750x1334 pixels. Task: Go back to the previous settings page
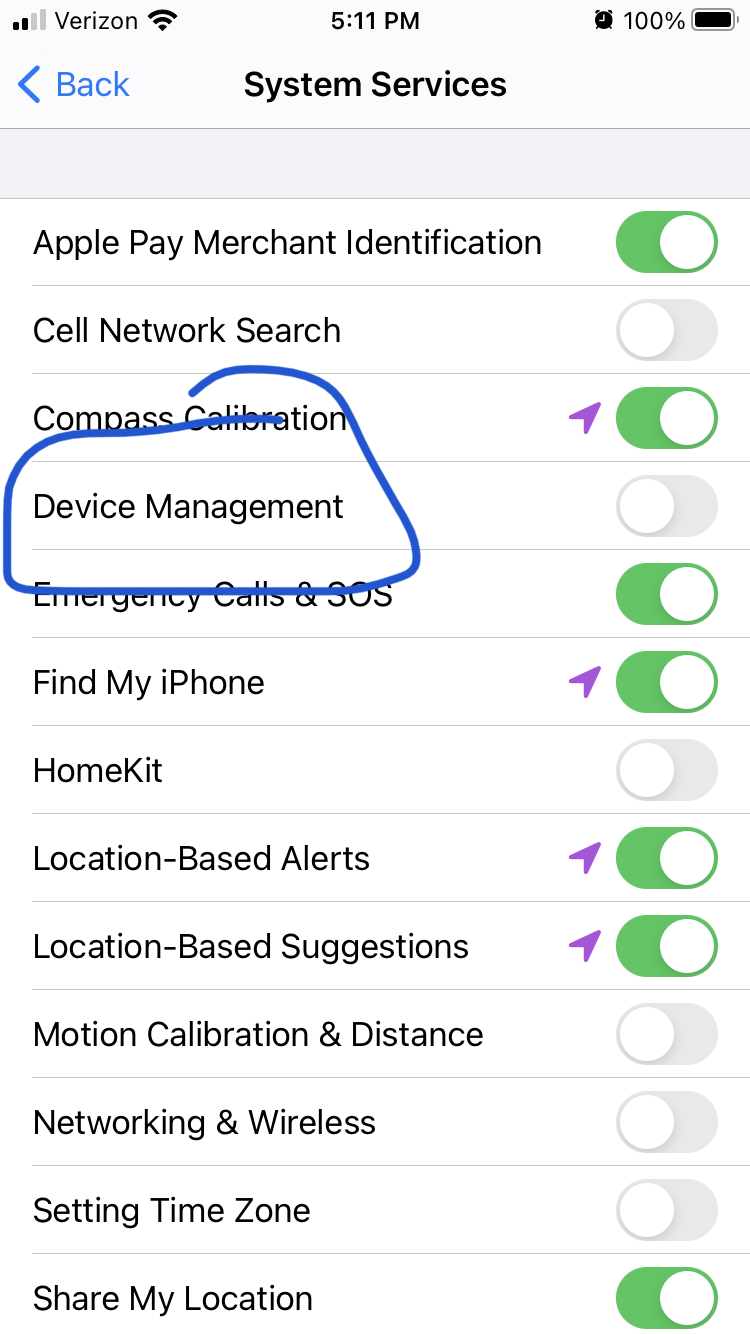tap(74, 85)
